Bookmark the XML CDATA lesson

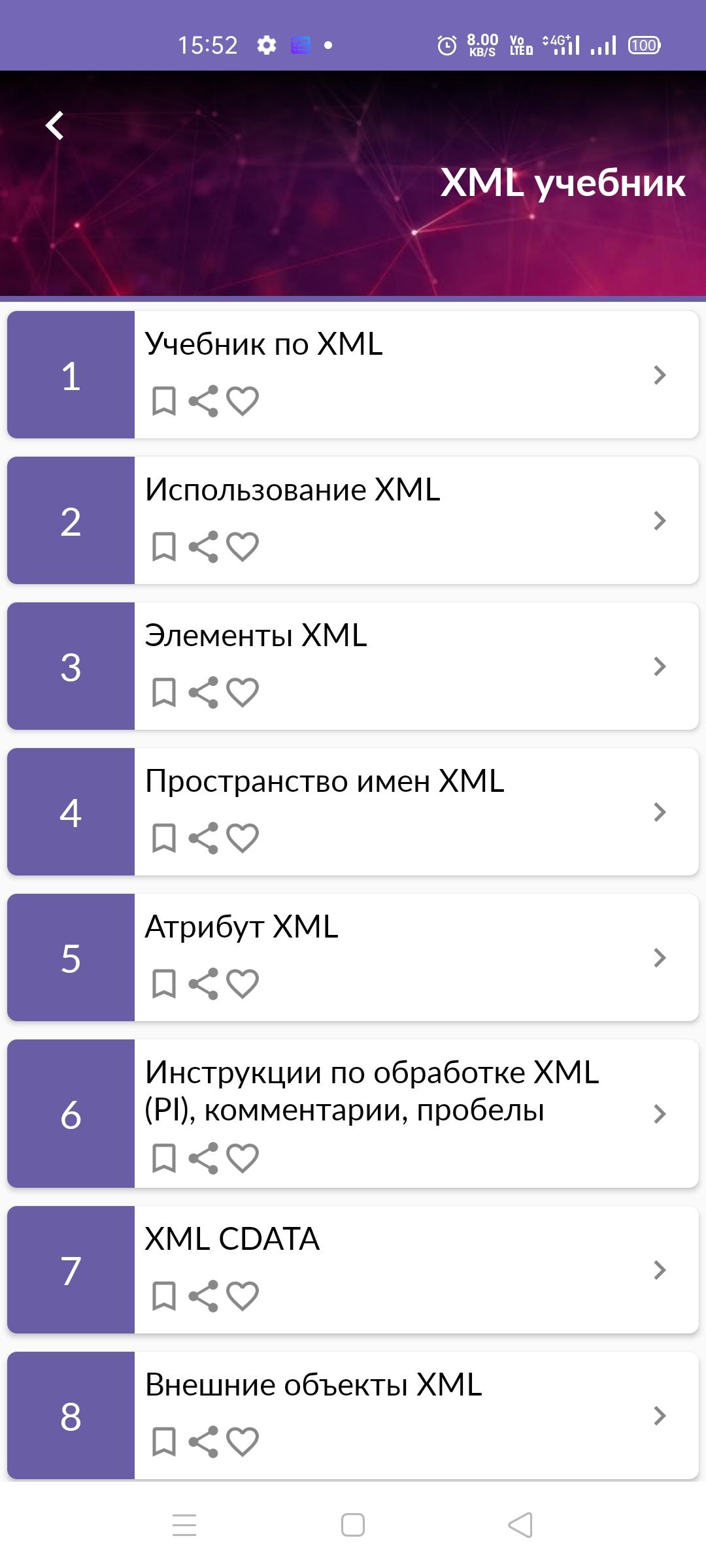coord(163,1296)
